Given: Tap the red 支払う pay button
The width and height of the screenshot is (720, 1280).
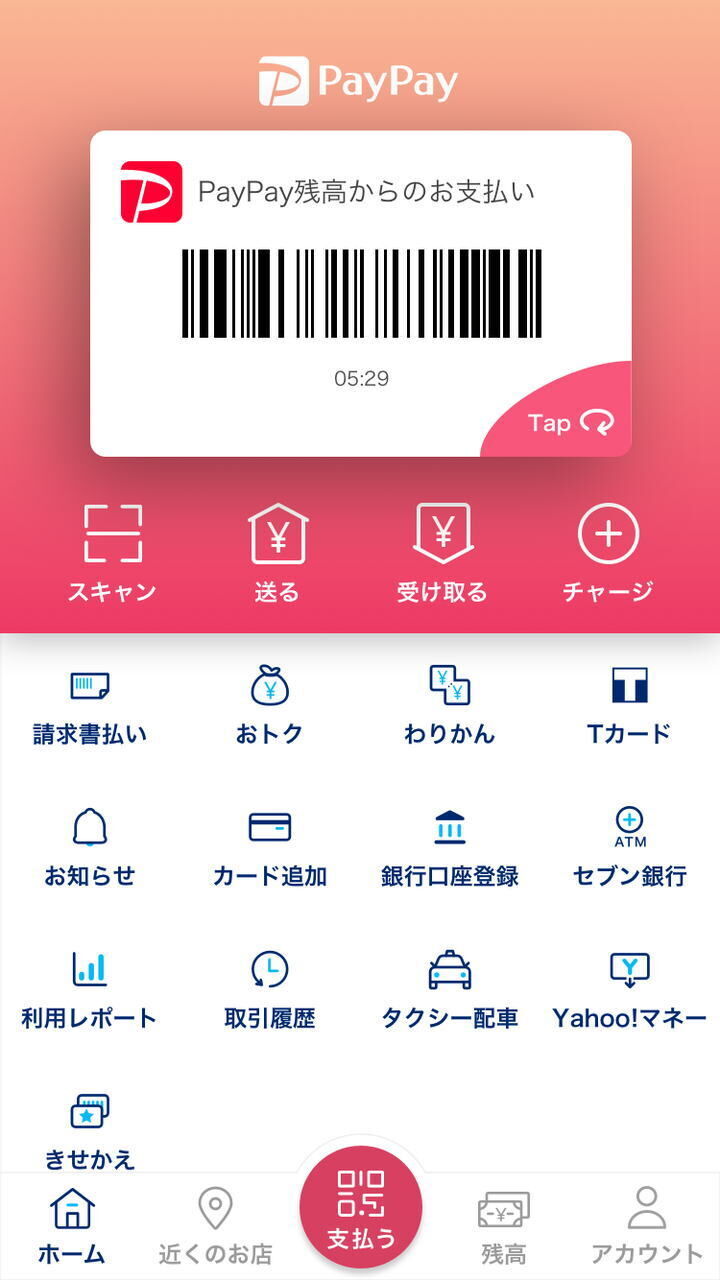Looking at the screenshot, I should tap(361, 1207).
